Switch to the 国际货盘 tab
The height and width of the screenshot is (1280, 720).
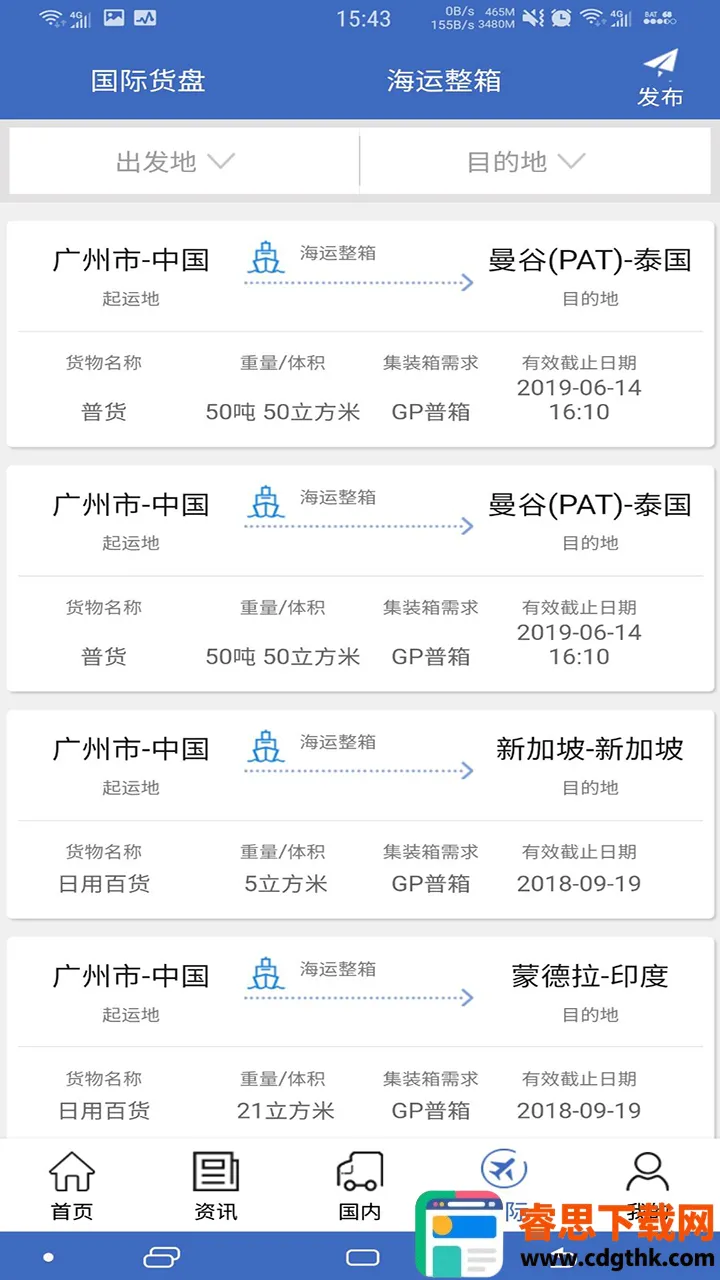click(x=148, y=81)
